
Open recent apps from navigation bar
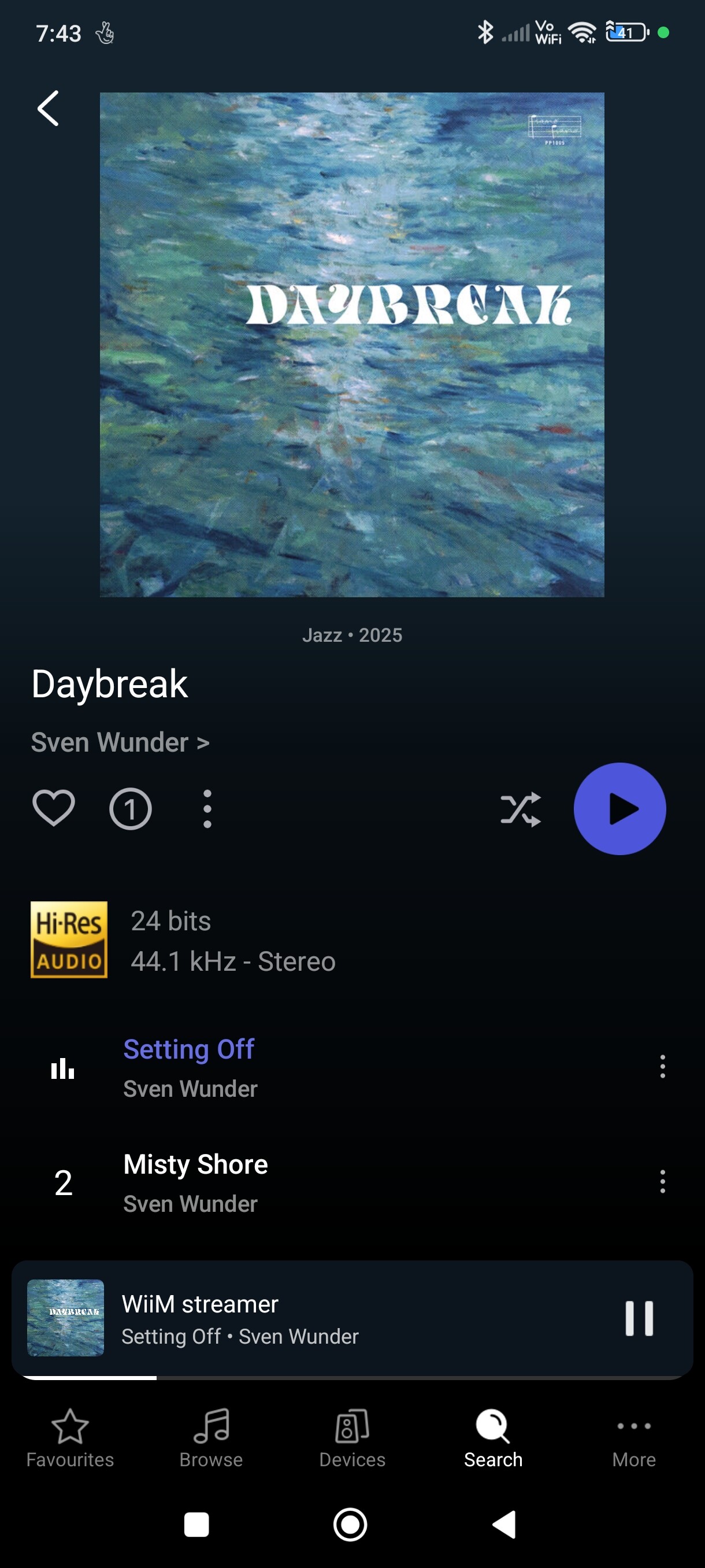[x=196, y=1525]
